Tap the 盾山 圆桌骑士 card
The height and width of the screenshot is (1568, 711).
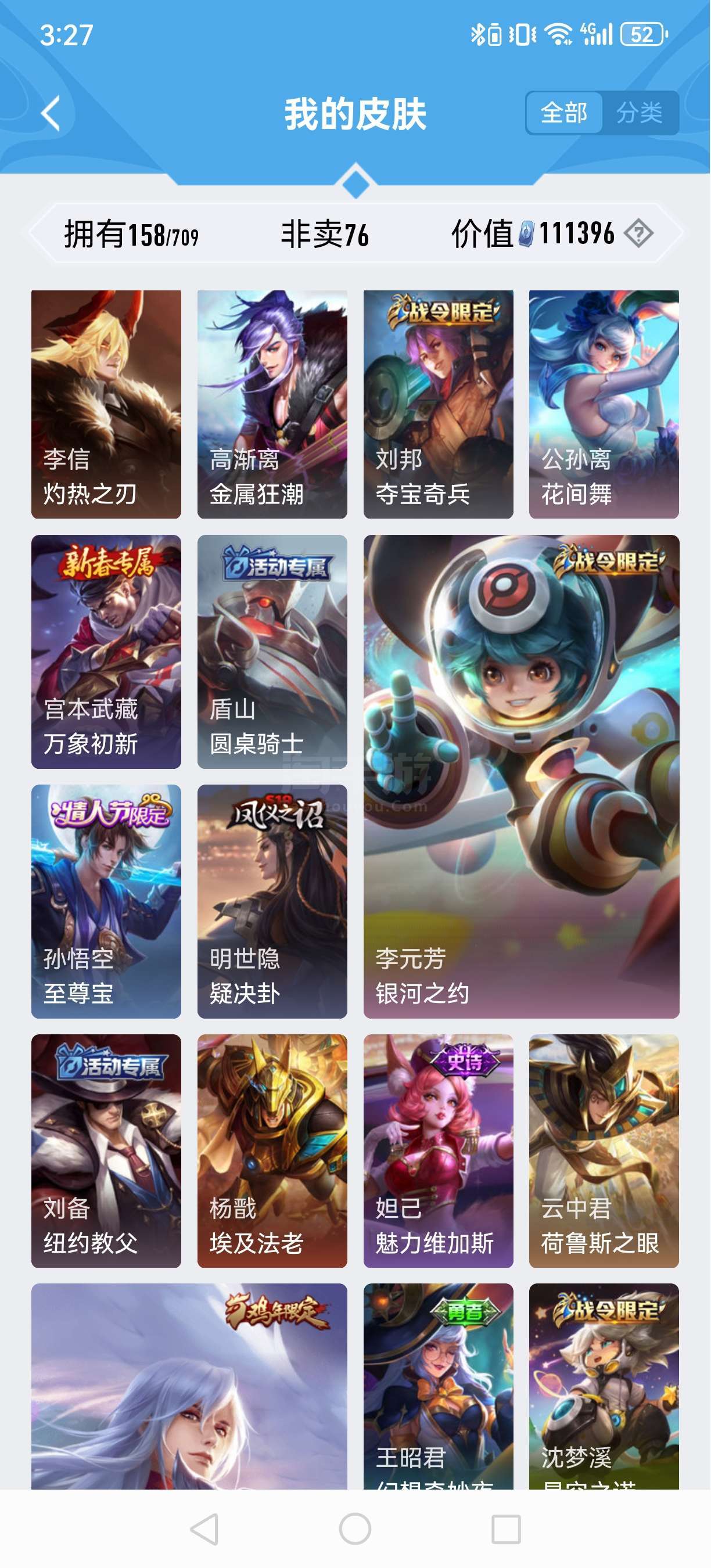[272, 652]
